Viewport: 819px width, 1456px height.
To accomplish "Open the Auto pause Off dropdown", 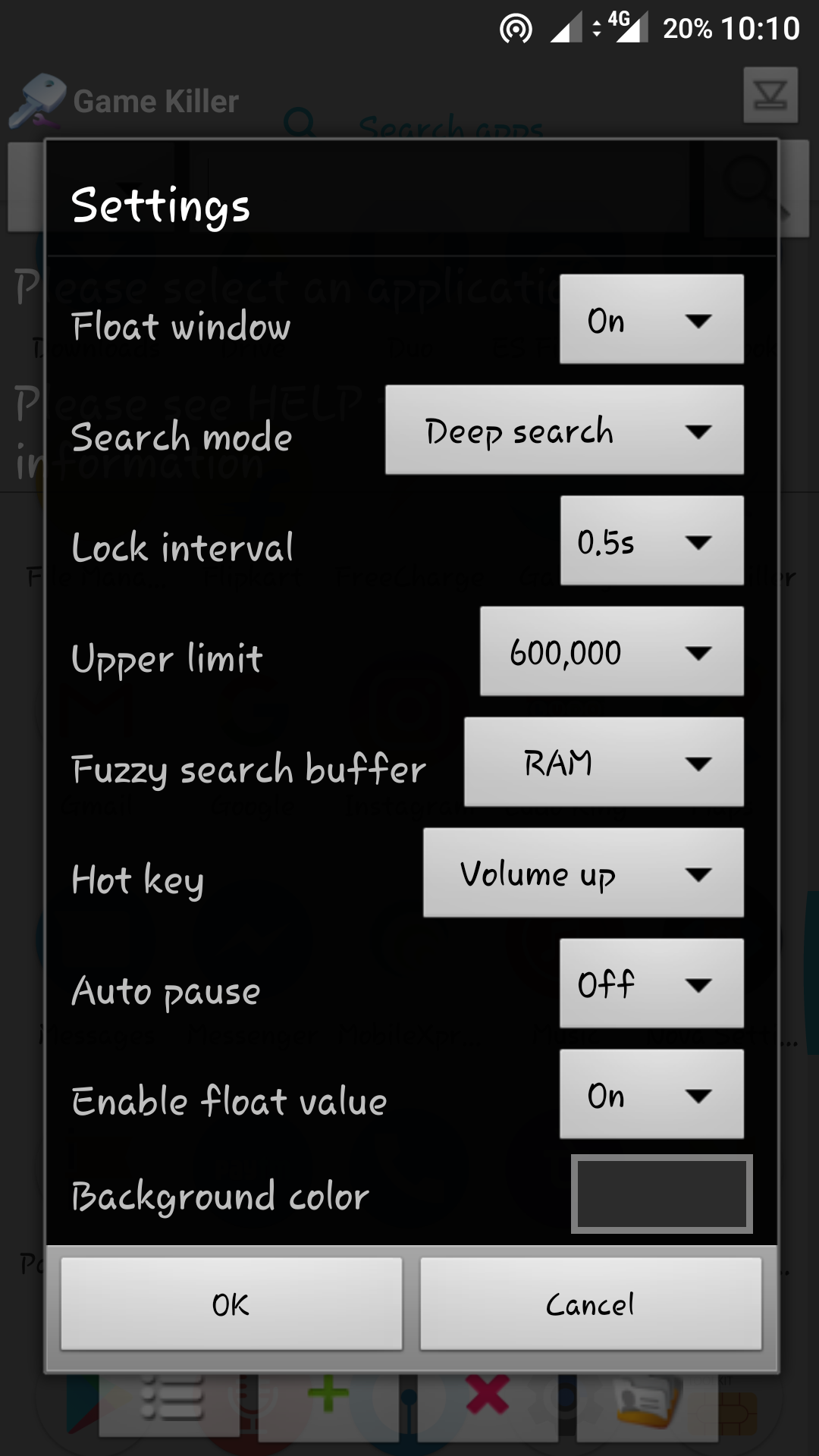I will 651,984.
